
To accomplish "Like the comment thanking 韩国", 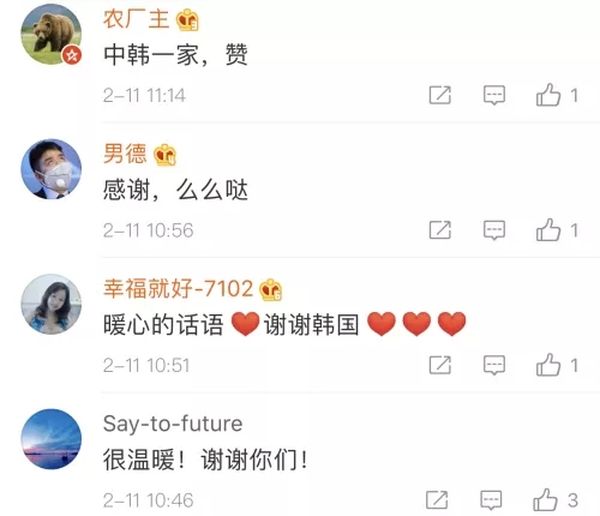I will (548, 365).
